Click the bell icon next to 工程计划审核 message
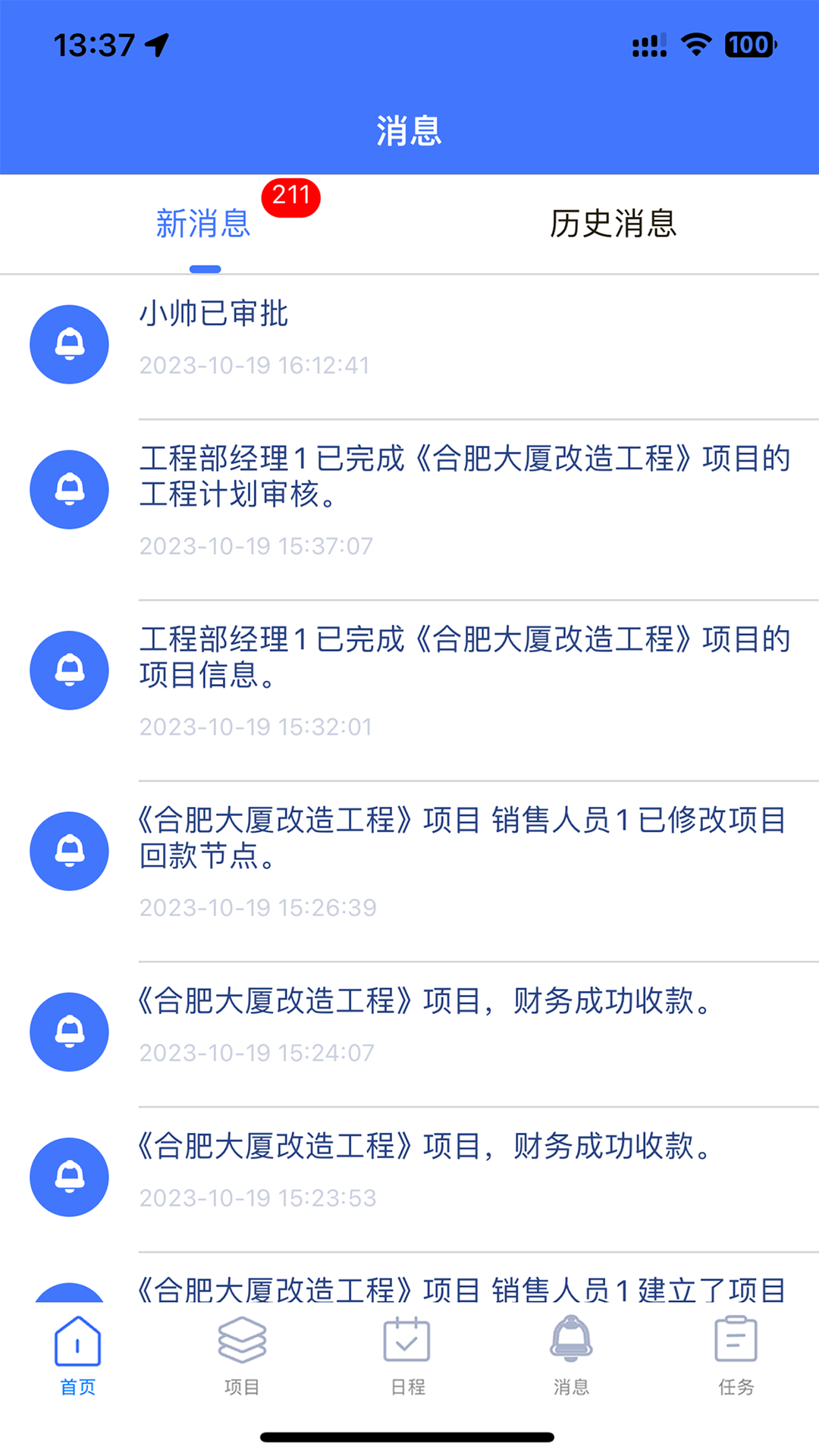The height and width of the screenshot is (1456, 819). (68, 489)
